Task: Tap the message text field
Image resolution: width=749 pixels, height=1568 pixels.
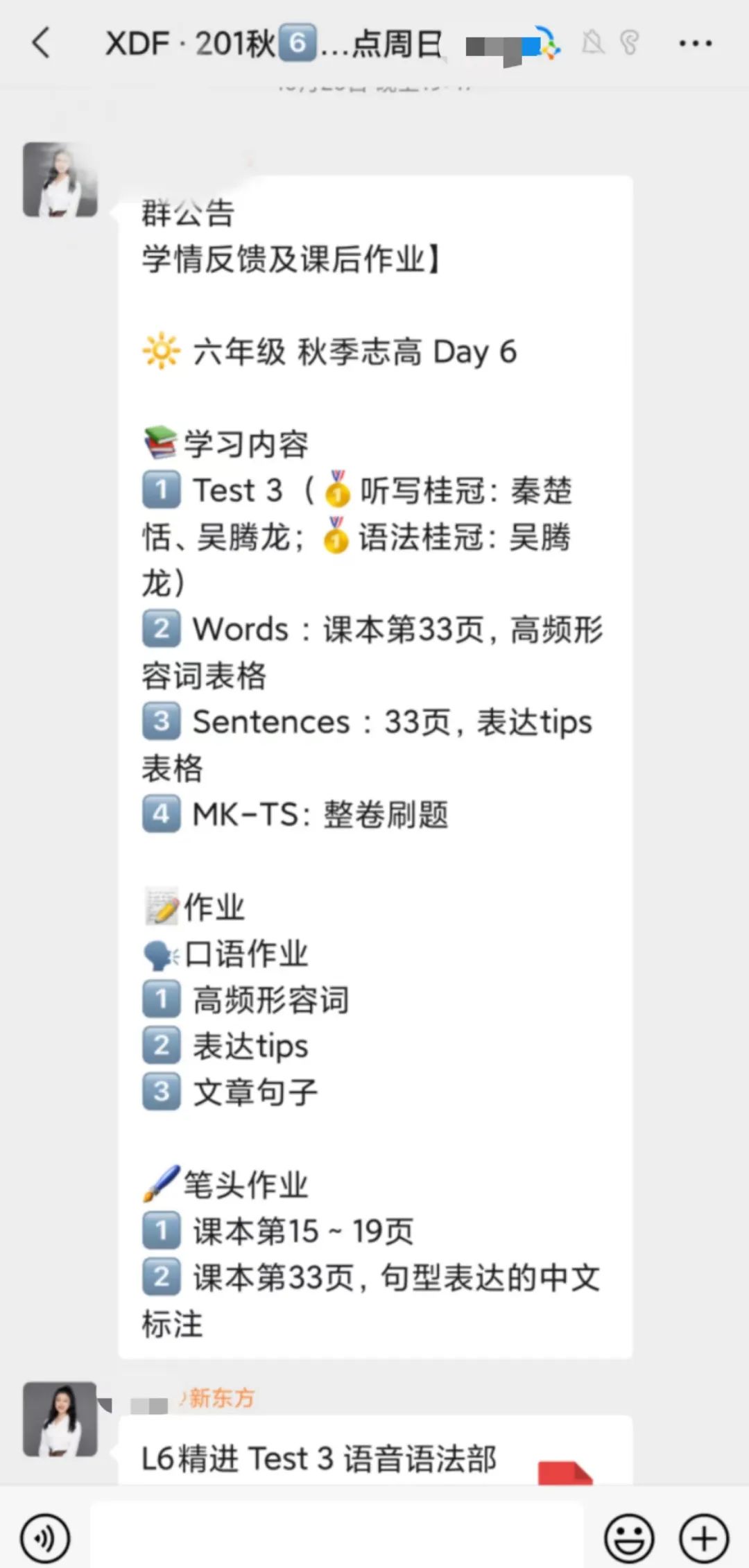Action: point(337,1534)
